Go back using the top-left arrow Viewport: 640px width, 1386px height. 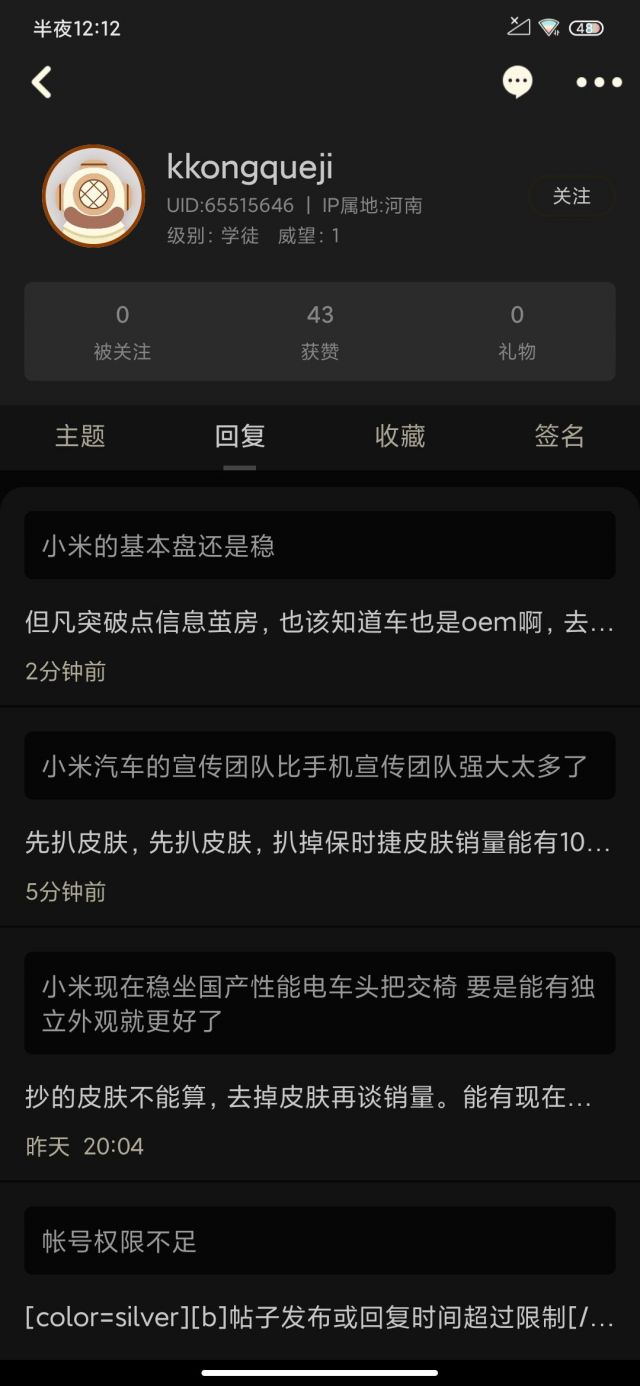point(42,82)
